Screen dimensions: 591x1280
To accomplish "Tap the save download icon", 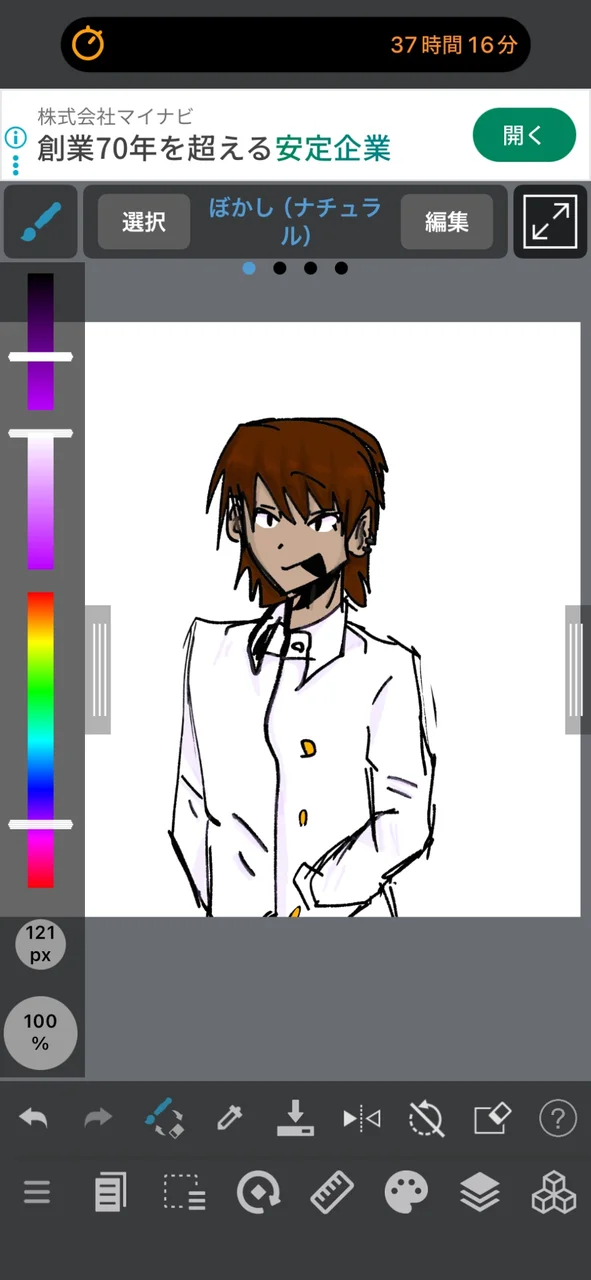I will click(x=295, y=1118).
